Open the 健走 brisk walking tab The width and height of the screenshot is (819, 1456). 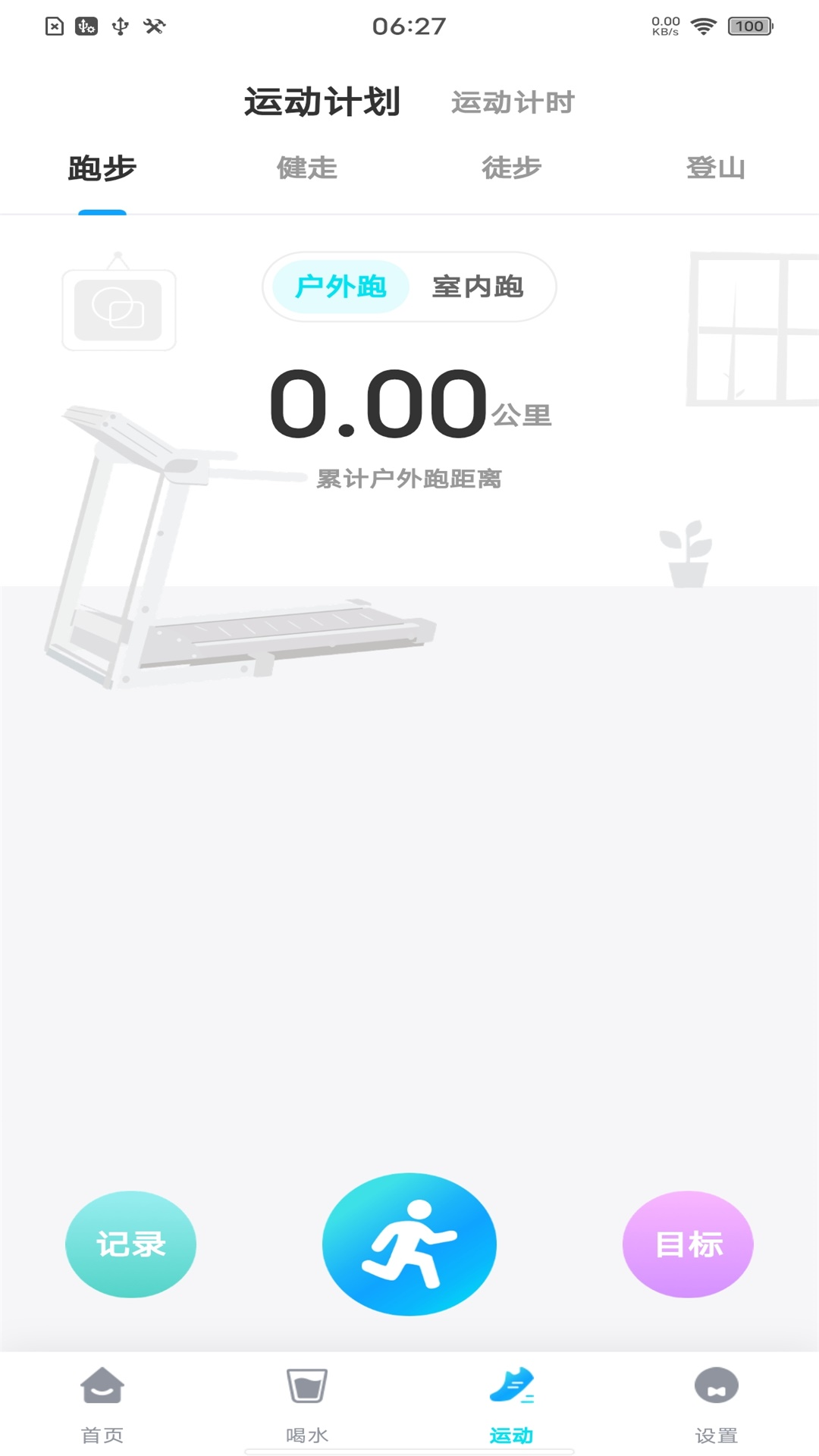(307, 168)
